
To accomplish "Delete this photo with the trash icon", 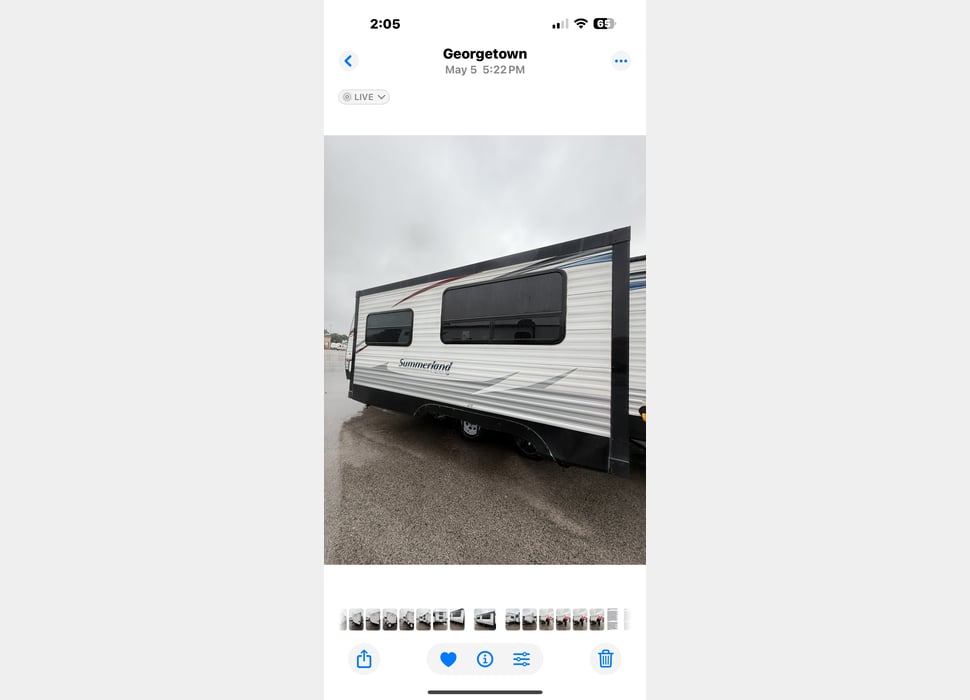I will pos(605,659).
